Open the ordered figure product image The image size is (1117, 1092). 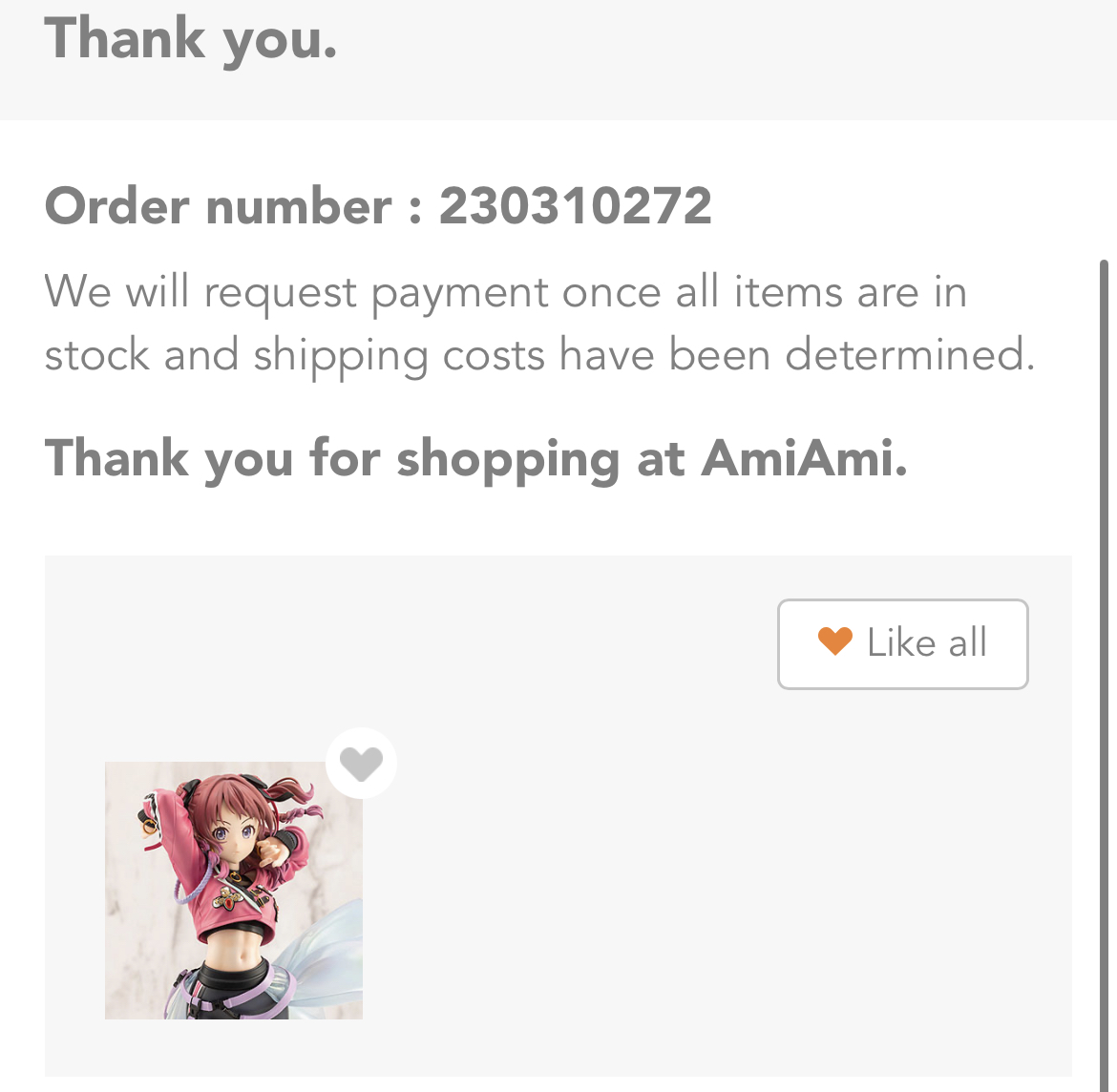[233, 890]
